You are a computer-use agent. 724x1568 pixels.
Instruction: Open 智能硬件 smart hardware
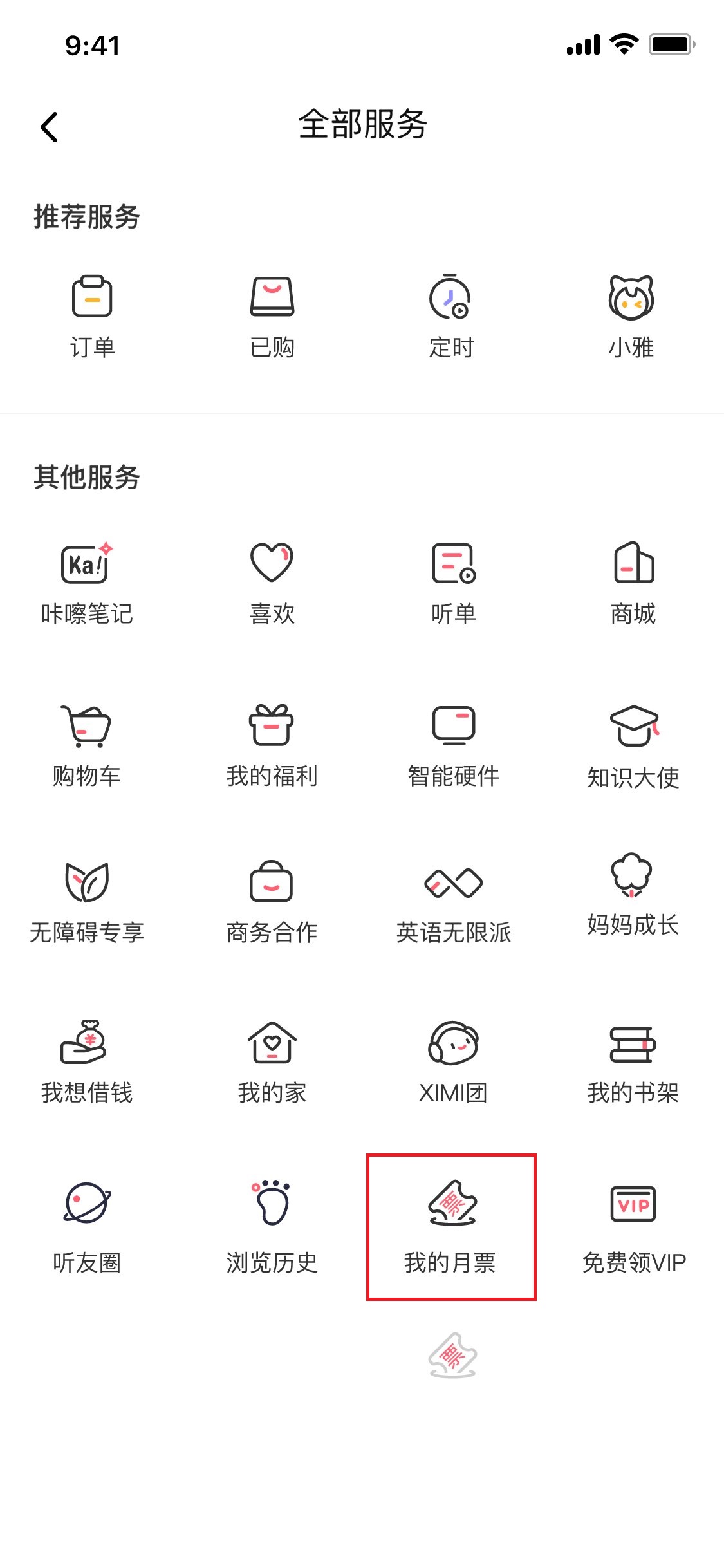[x=453, y=745]
